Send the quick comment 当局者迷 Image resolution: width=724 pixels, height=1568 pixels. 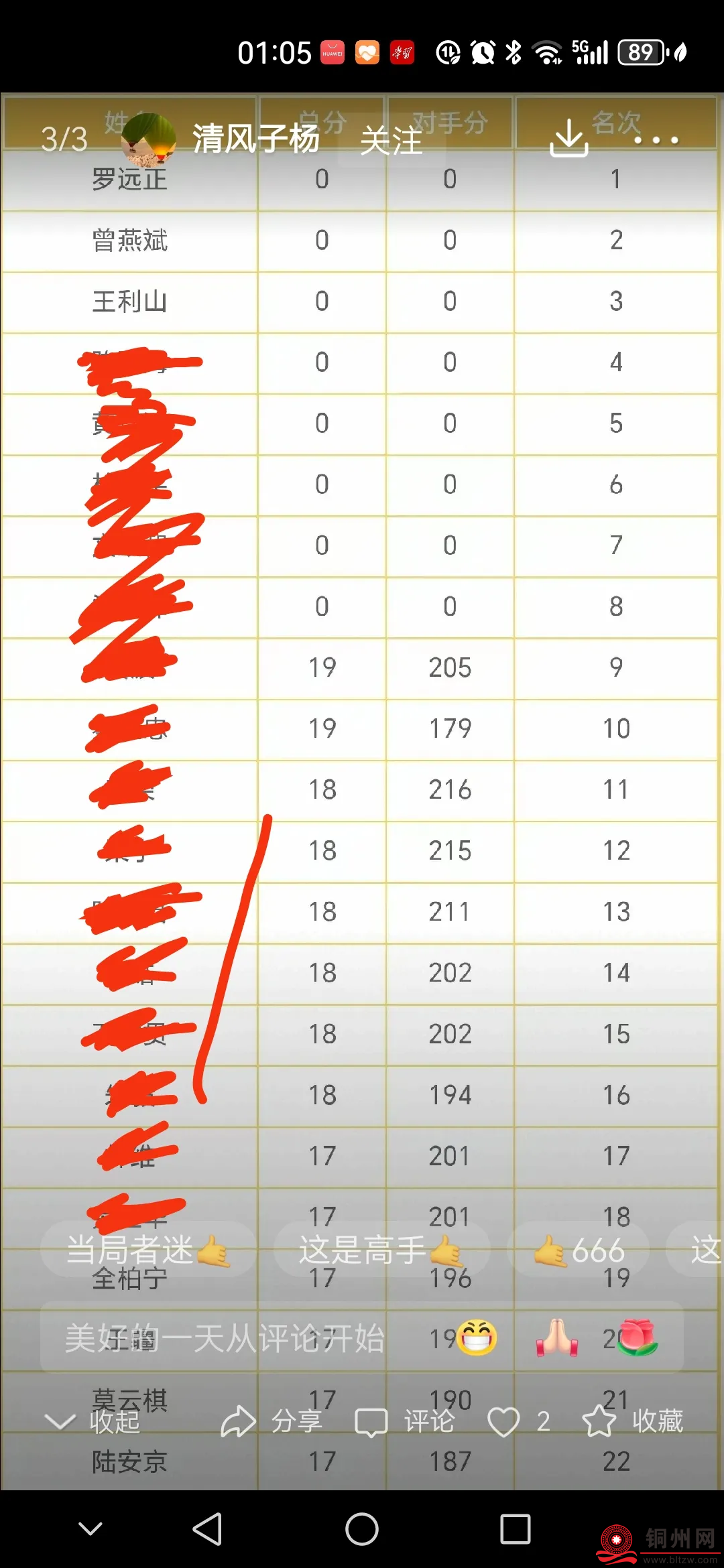pos(147,1250)
